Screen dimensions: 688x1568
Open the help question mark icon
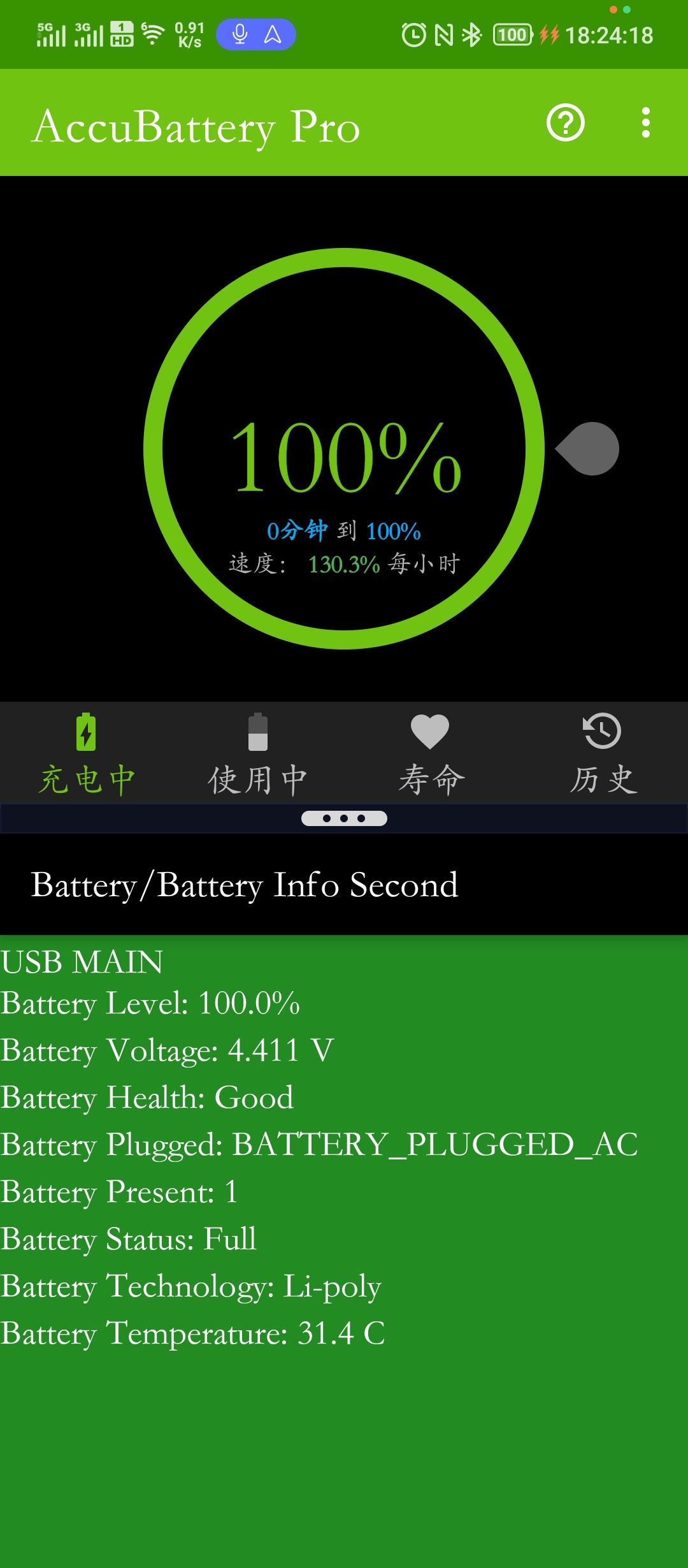pos(565,122)
